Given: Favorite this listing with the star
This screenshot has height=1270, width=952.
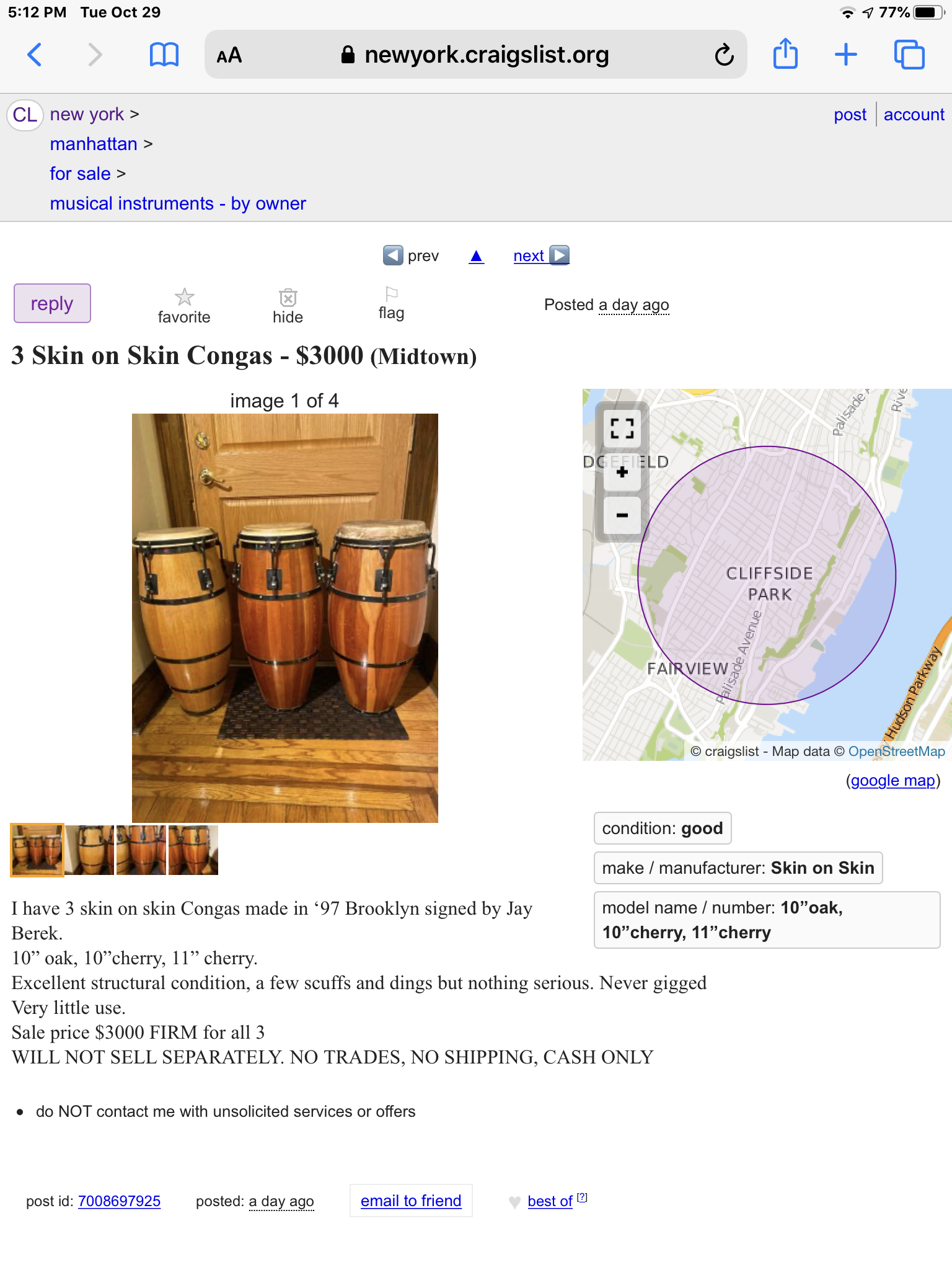Looking at the screenshot, I should pos(184,305).
